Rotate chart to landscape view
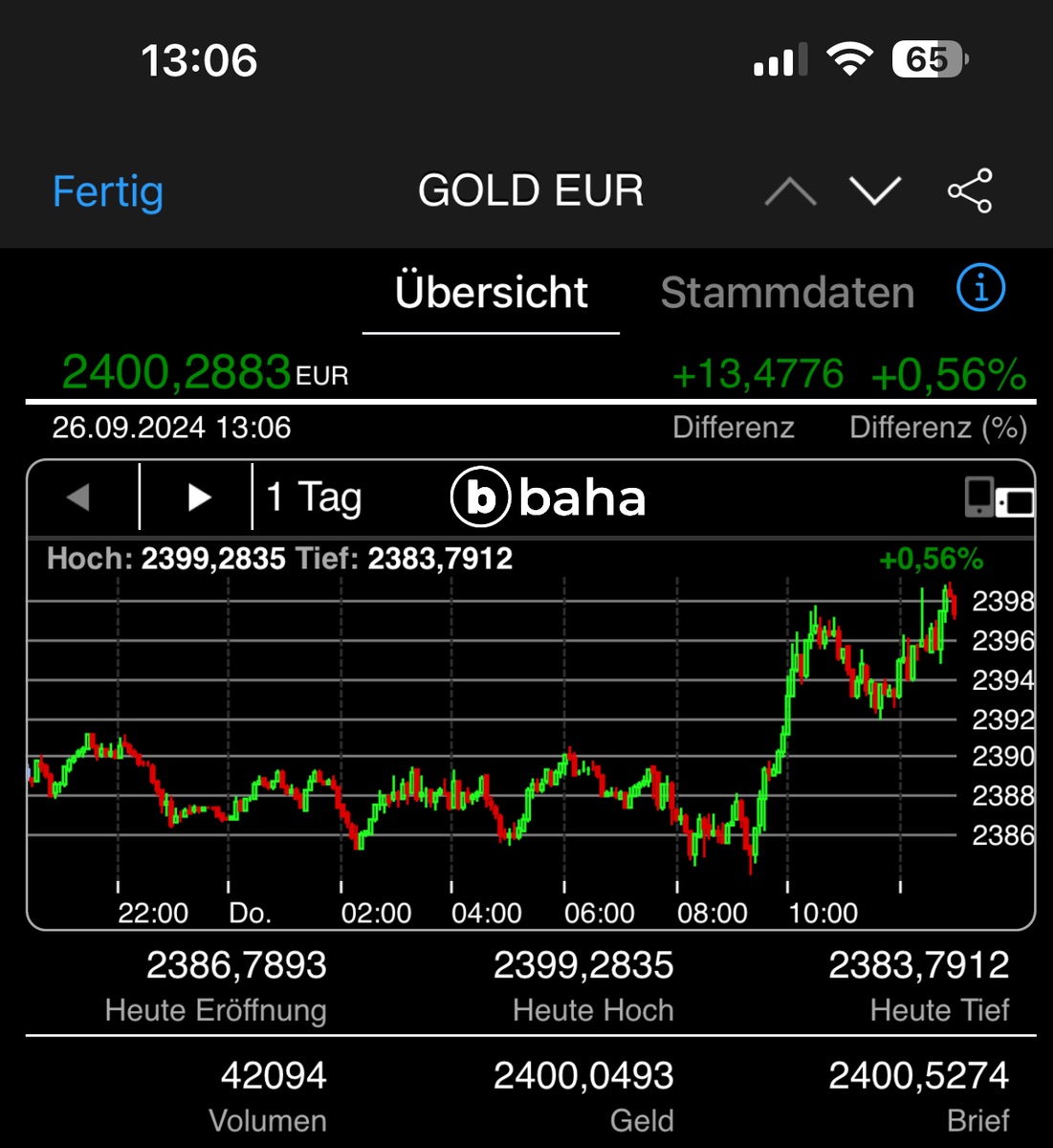The height and width of the screenshot is (1148, 1053). click(998, 497)
